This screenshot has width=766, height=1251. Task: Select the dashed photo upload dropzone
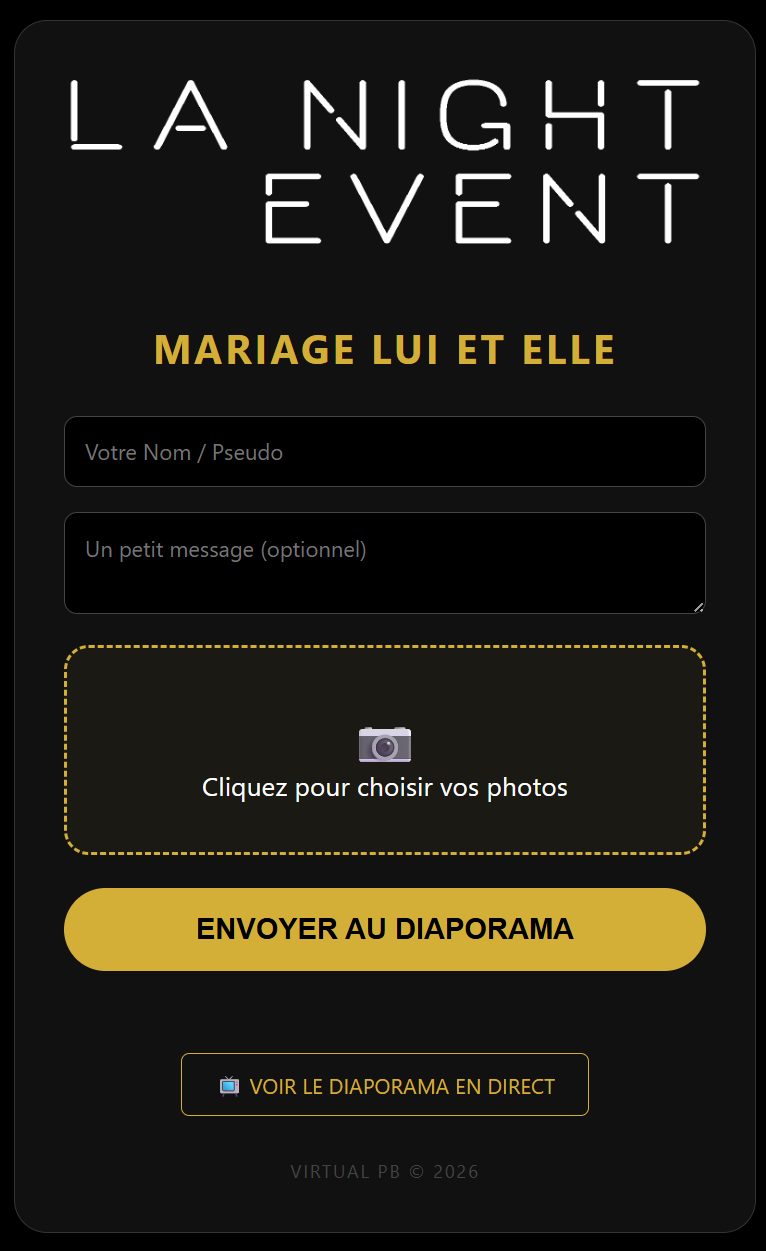(384, 750)
